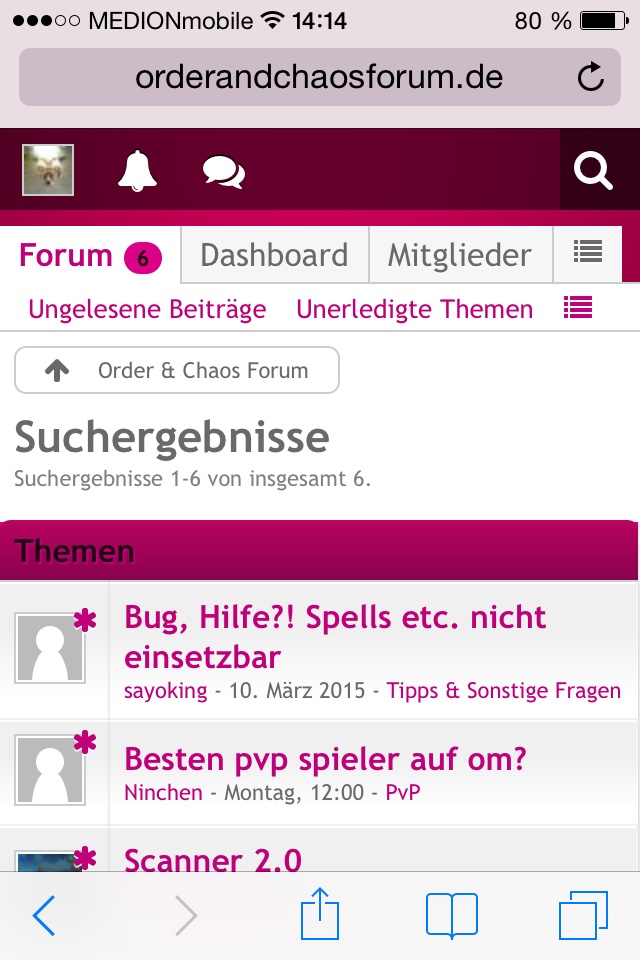Reload the page in Safari

tap(591, 77)
